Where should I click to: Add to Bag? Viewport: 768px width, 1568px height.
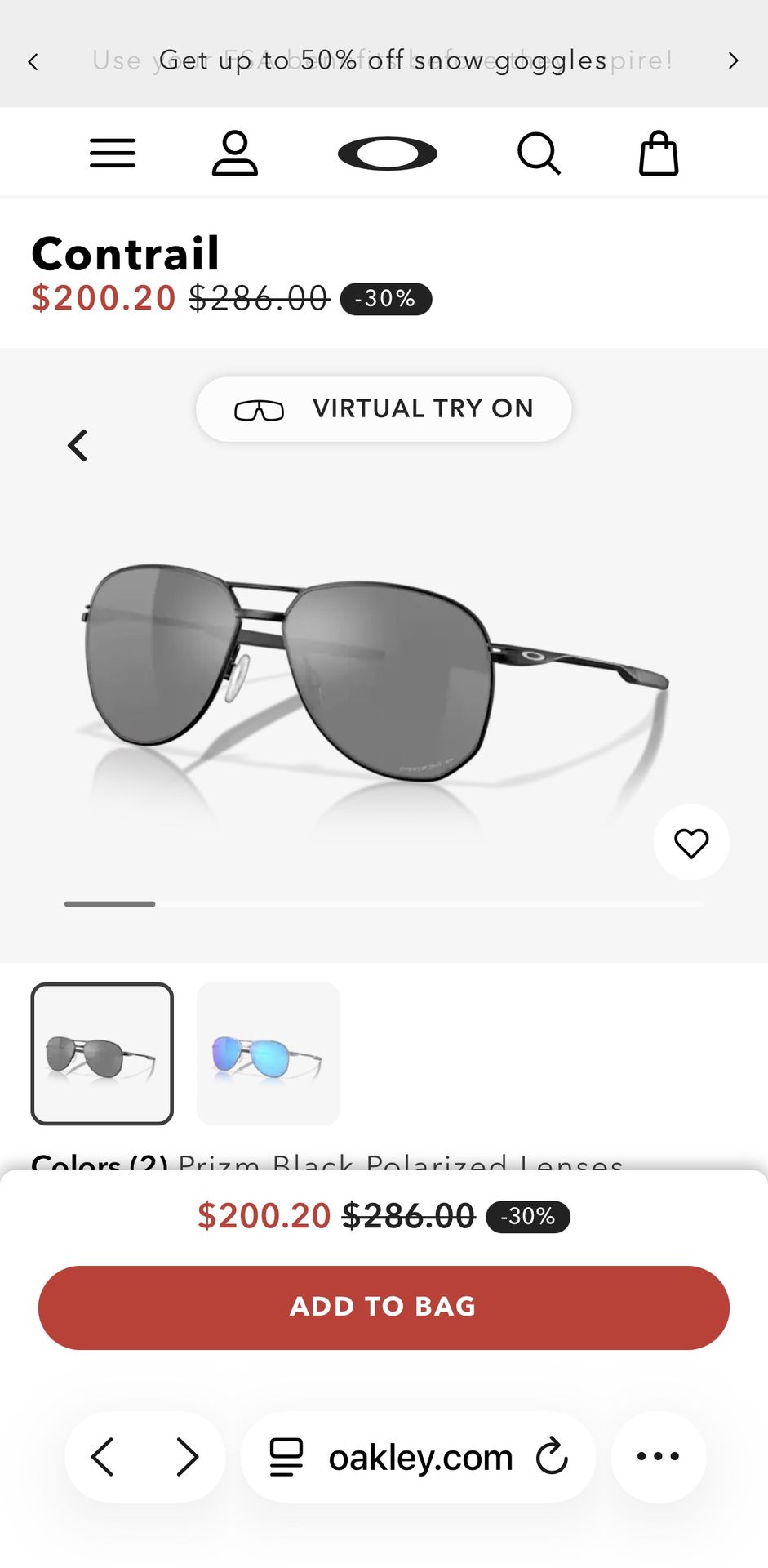[x=384, y=1307]
